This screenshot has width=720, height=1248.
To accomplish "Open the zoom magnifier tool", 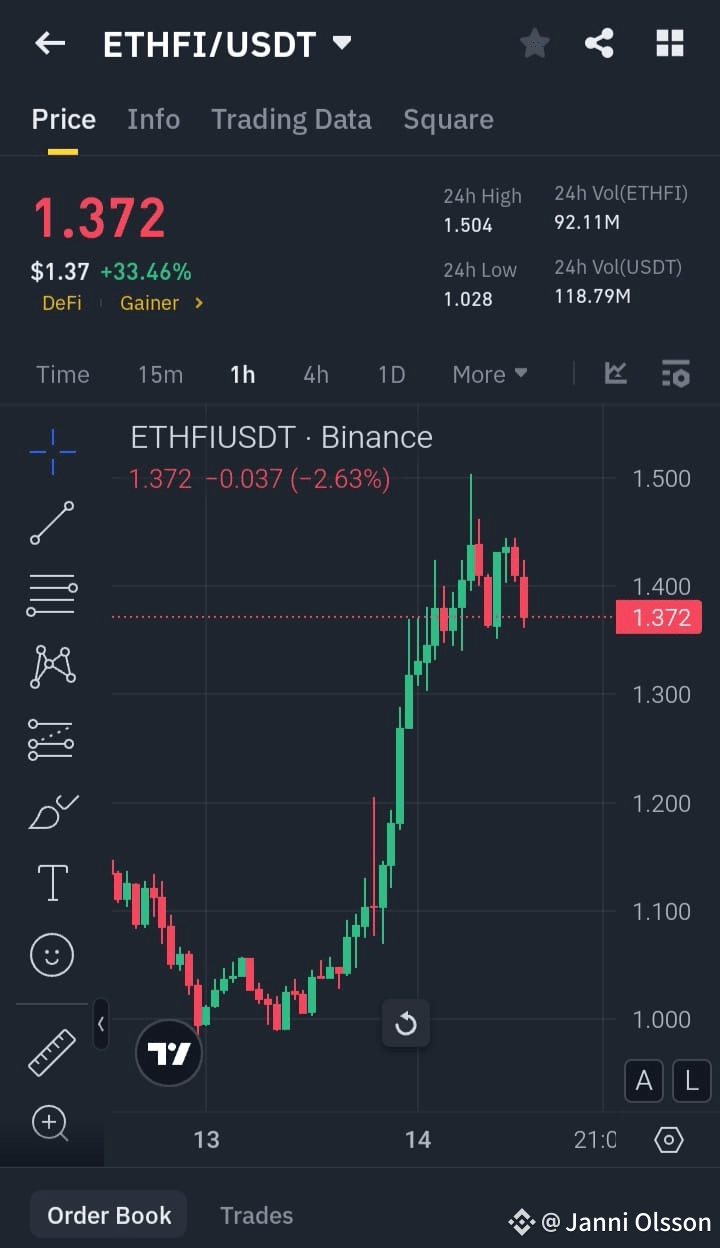I will 51,1124.
